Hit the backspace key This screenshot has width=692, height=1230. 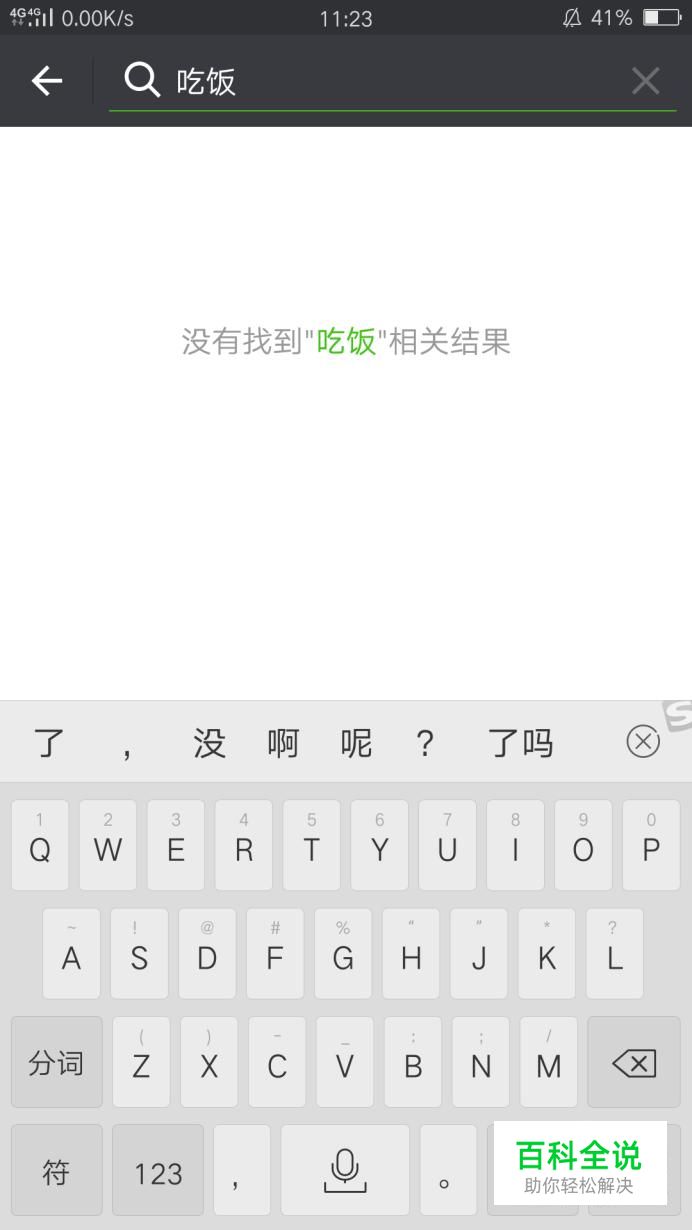[x=634, y=1063]
